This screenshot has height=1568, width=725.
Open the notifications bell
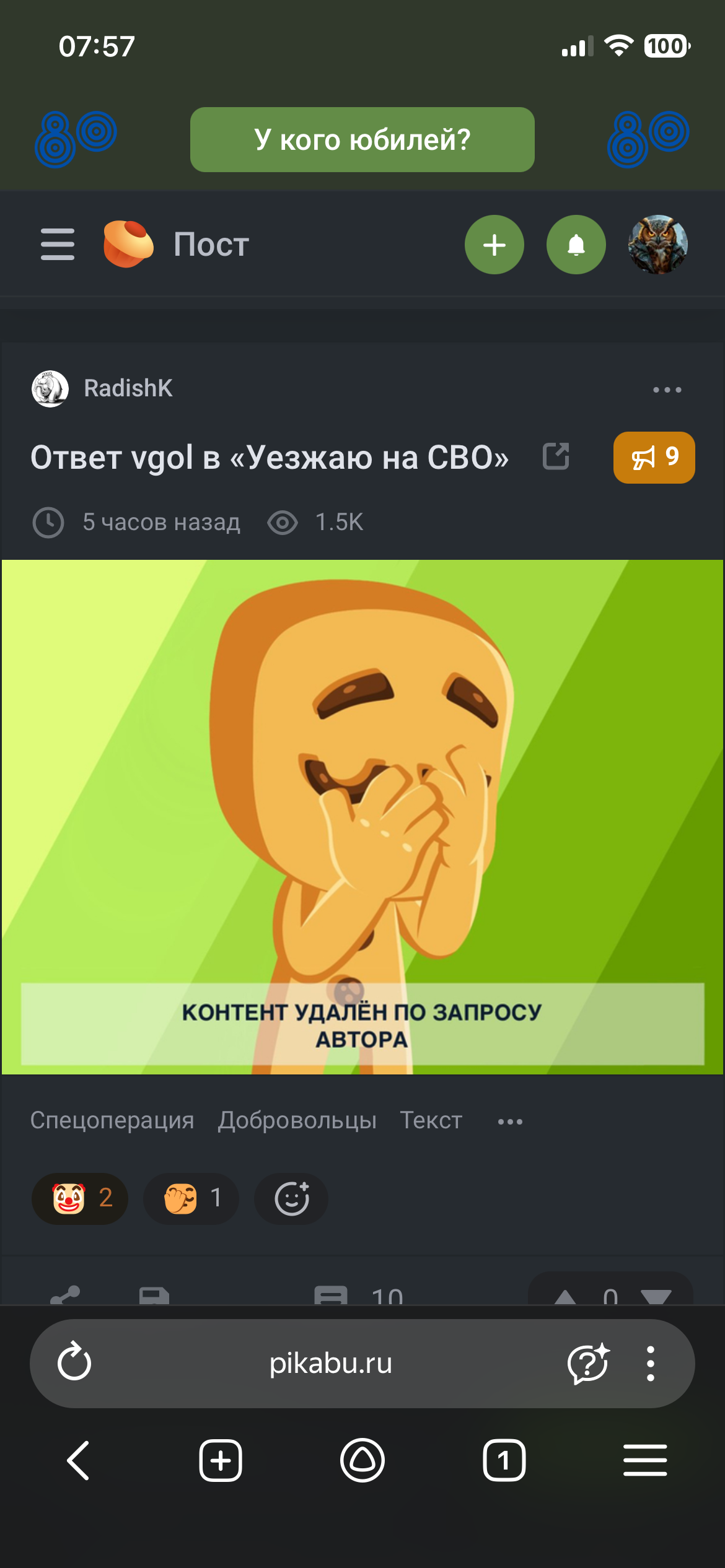[x=576, y=245]
